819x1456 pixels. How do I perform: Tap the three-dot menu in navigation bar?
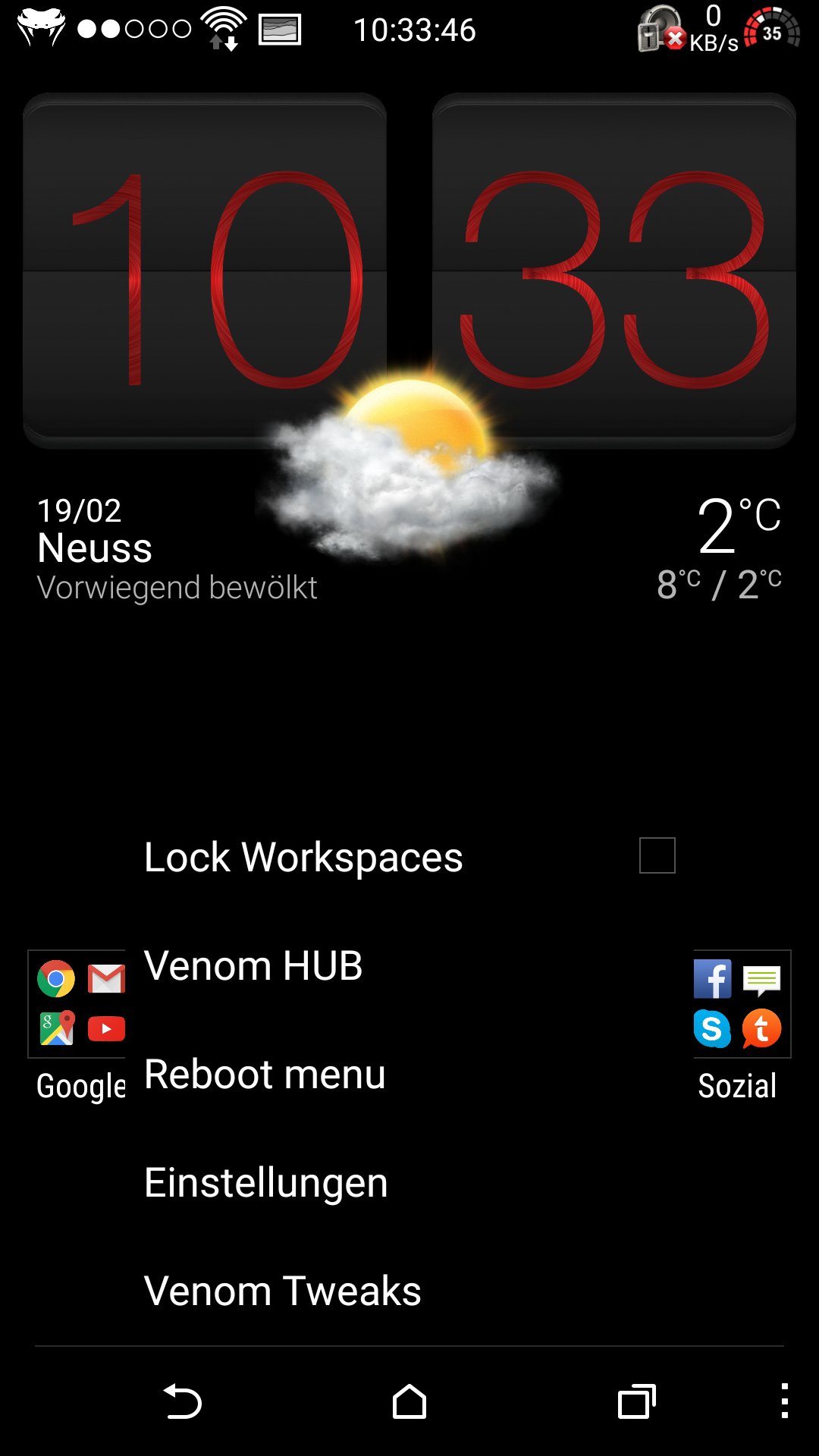785,1401
